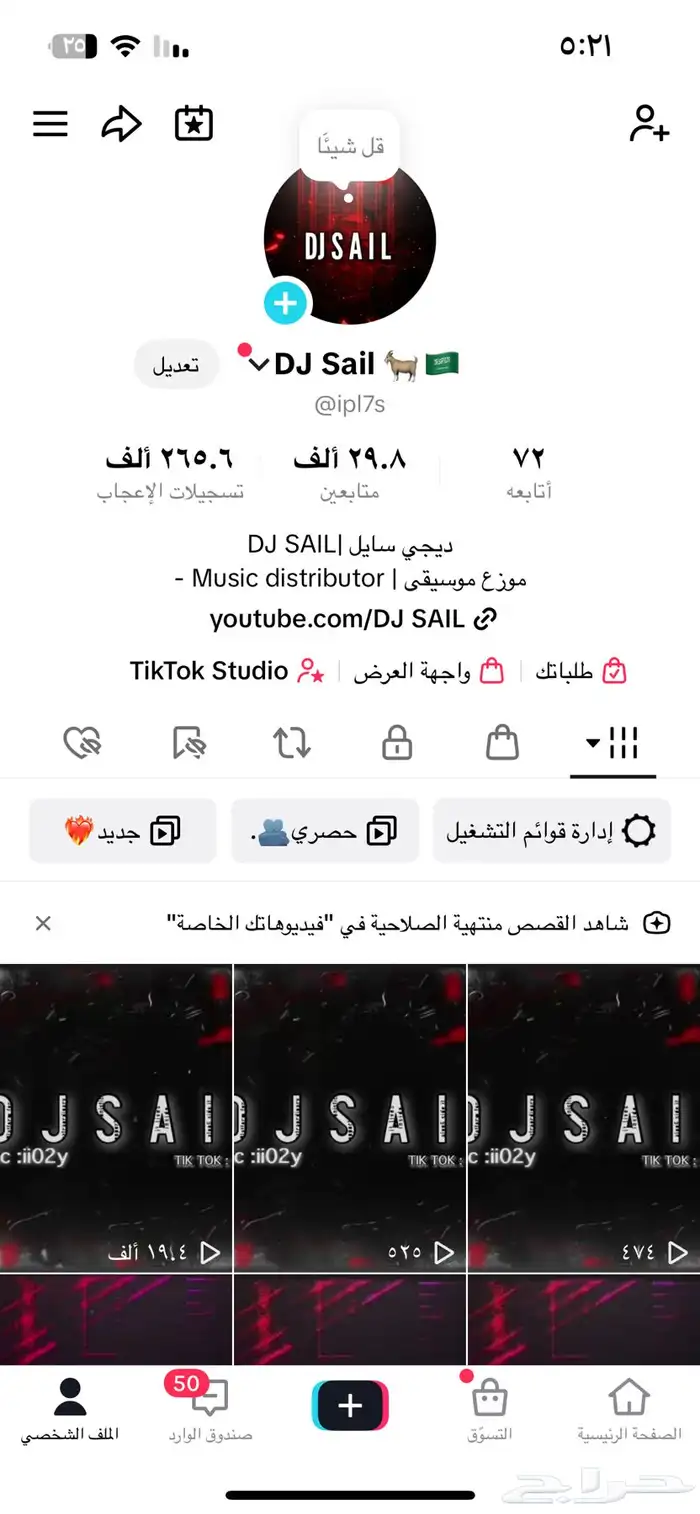Open صندوق الوارد inbox tab
The image size is (700, 1514).
(210, 1408)
